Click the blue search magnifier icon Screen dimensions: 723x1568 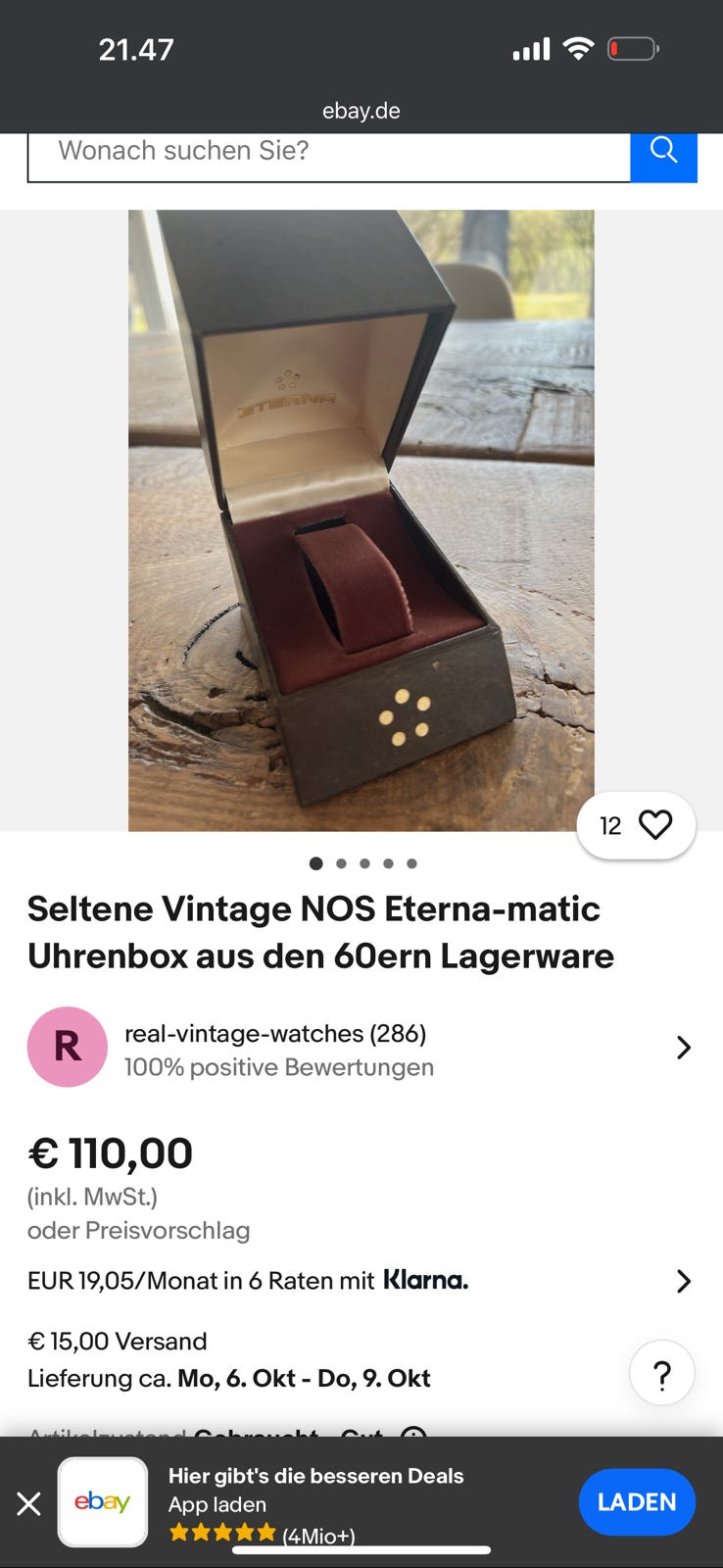coord(664,150)
